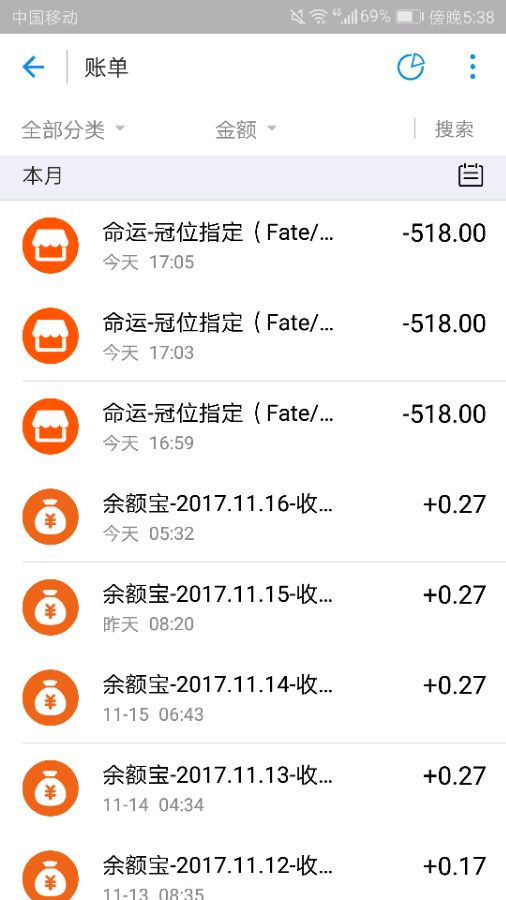Image resolution: width=506 pixels, height=900 pixels.
Task: Open the Fate payment at 16:59
Action: (253, 426)
